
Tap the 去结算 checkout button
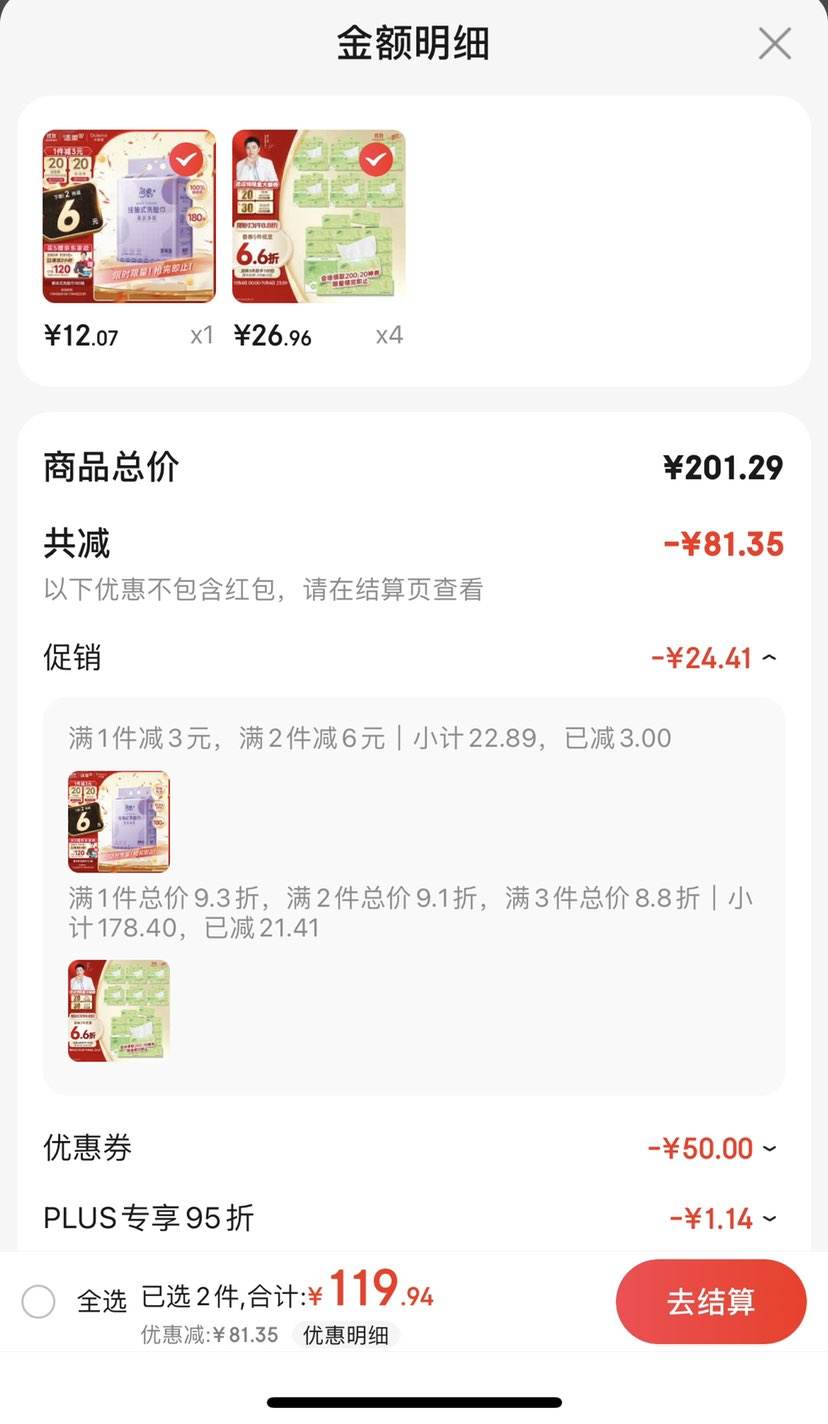tap(711, 1301)
